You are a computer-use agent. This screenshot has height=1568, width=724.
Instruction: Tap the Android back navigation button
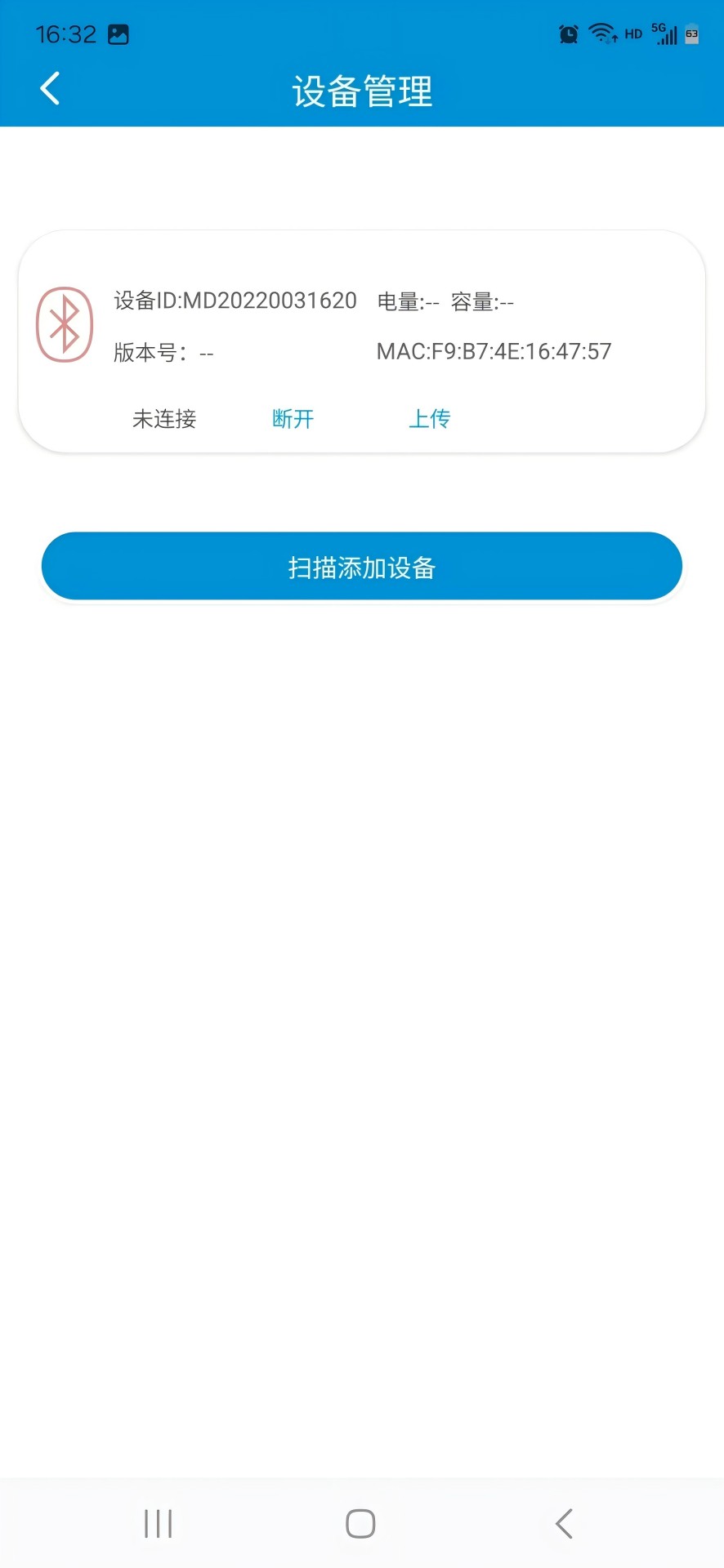click(x=564, y=1522)
